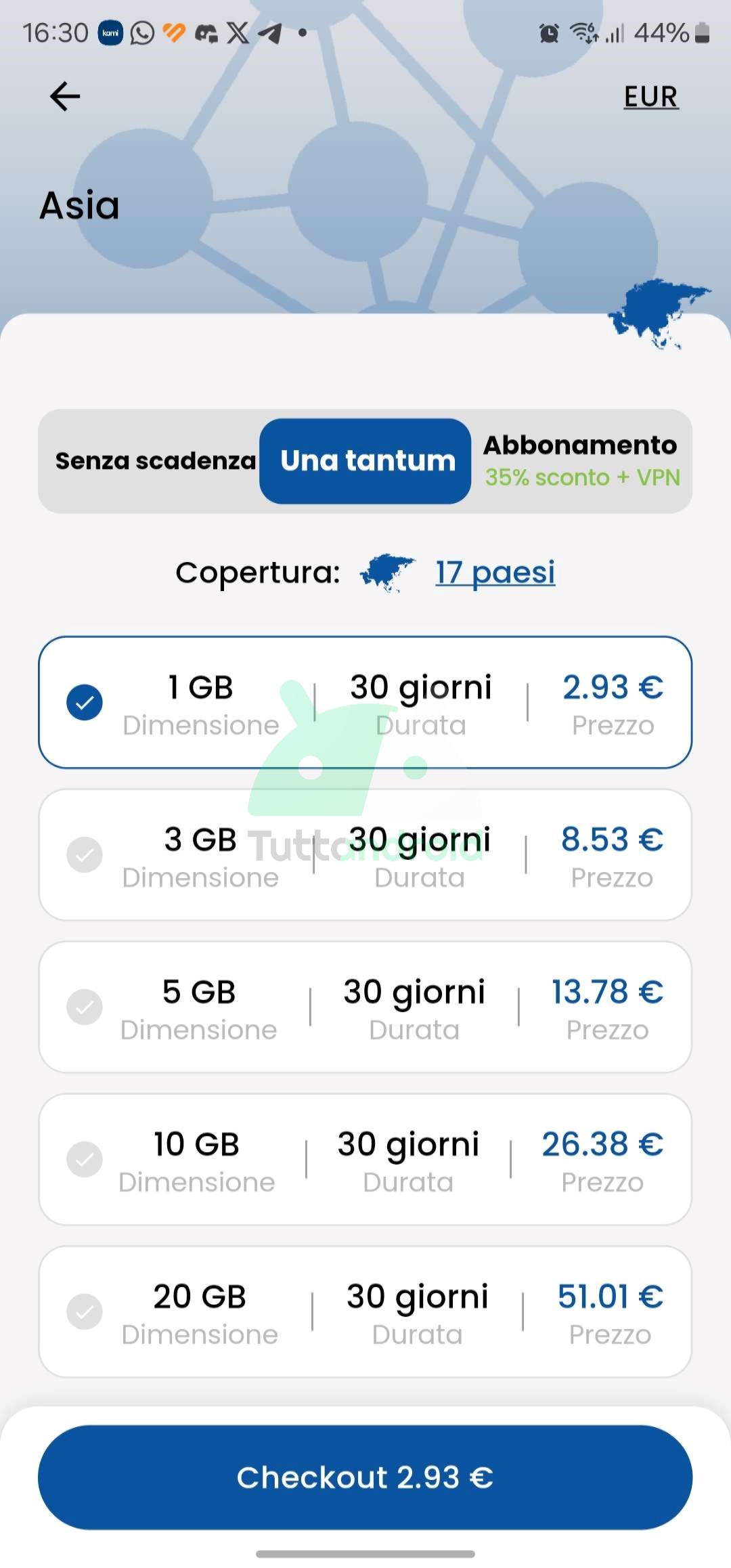Switch to the Senza scadenza tab

coord(156,461)
